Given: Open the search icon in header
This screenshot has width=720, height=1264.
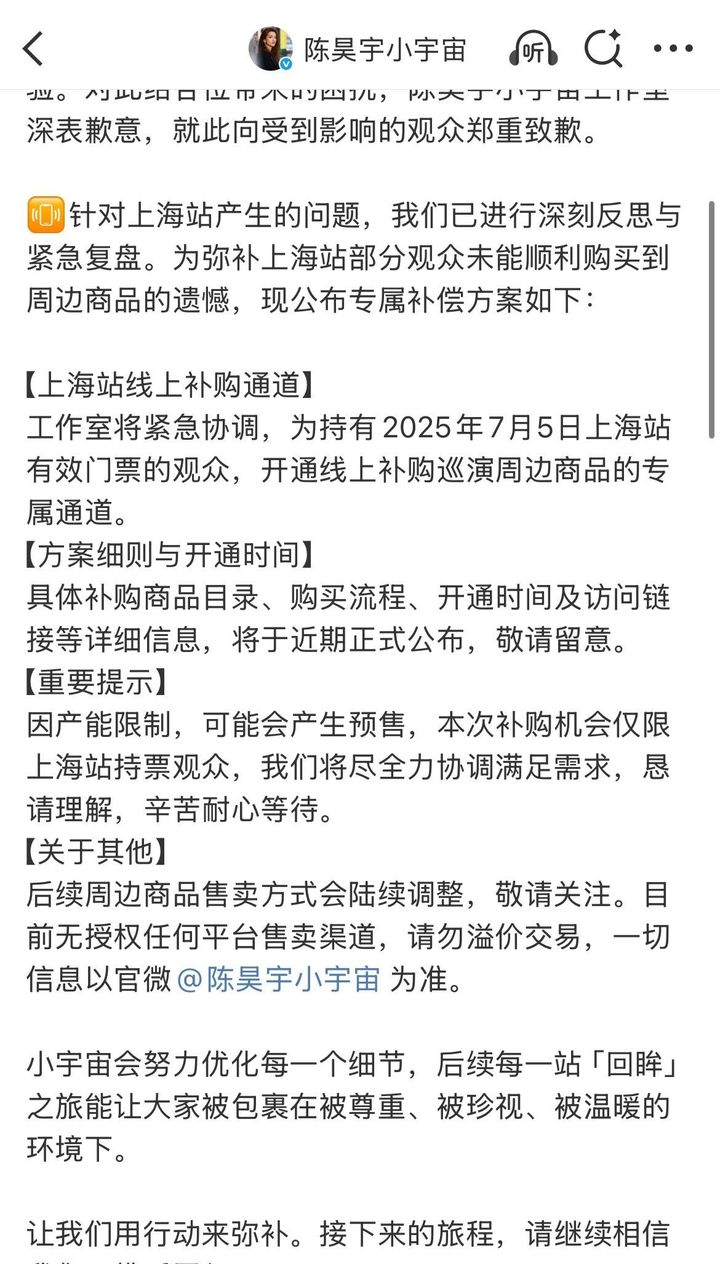Looking at the screenshot, I should [603, 48].
